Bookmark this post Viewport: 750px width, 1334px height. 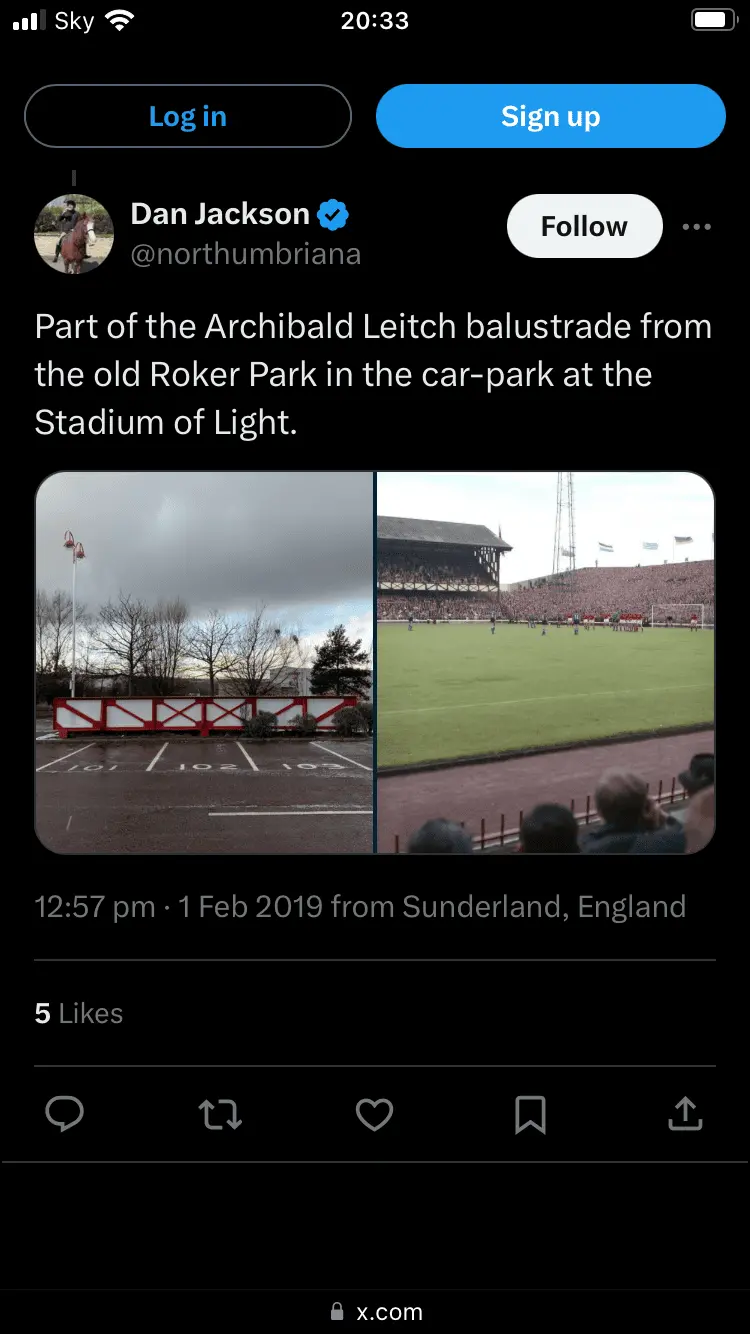click(x=530, y=1114)
